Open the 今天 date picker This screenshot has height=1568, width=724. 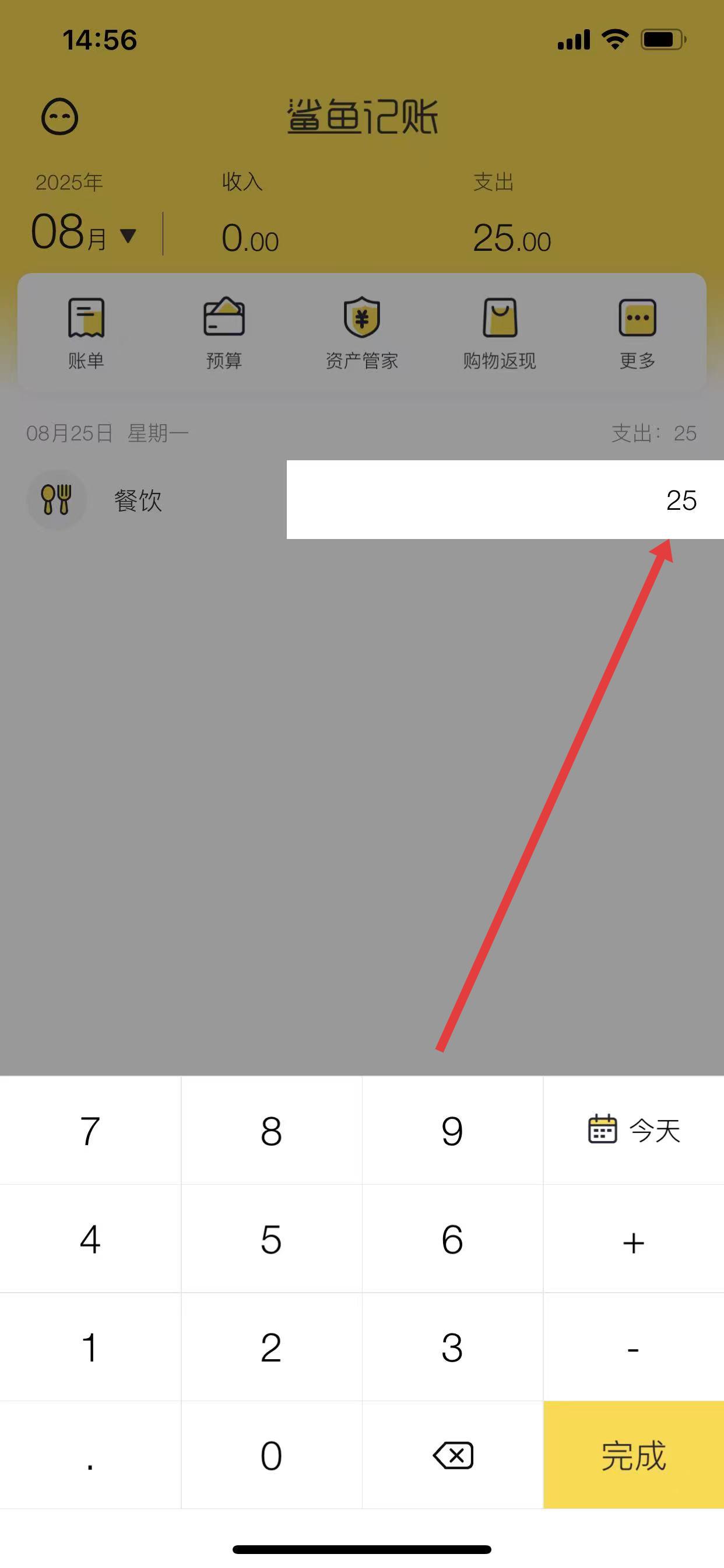coord(633,1130)
